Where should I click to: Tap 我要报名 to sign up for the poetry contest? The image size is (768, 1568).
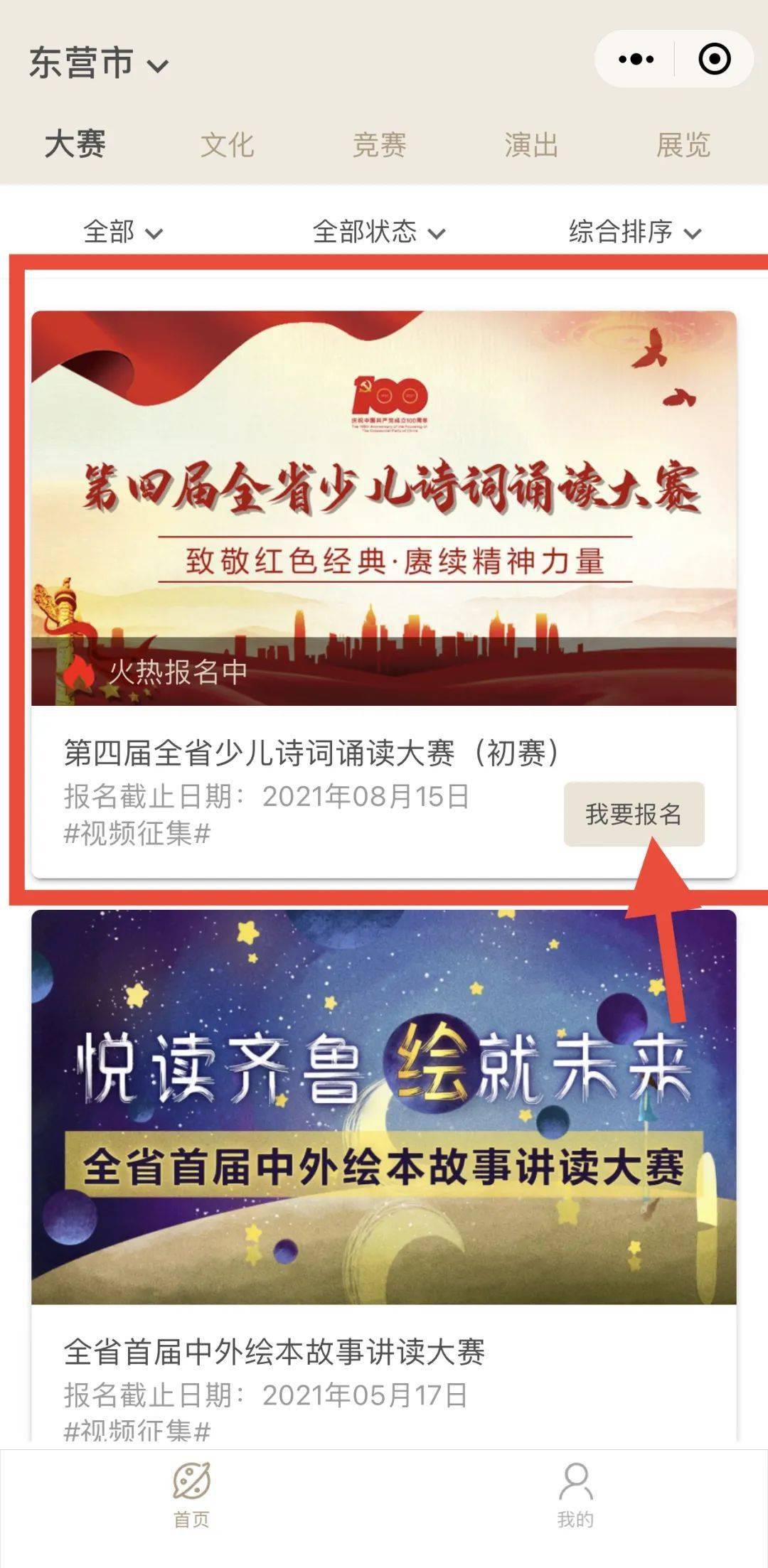[634, 814]
